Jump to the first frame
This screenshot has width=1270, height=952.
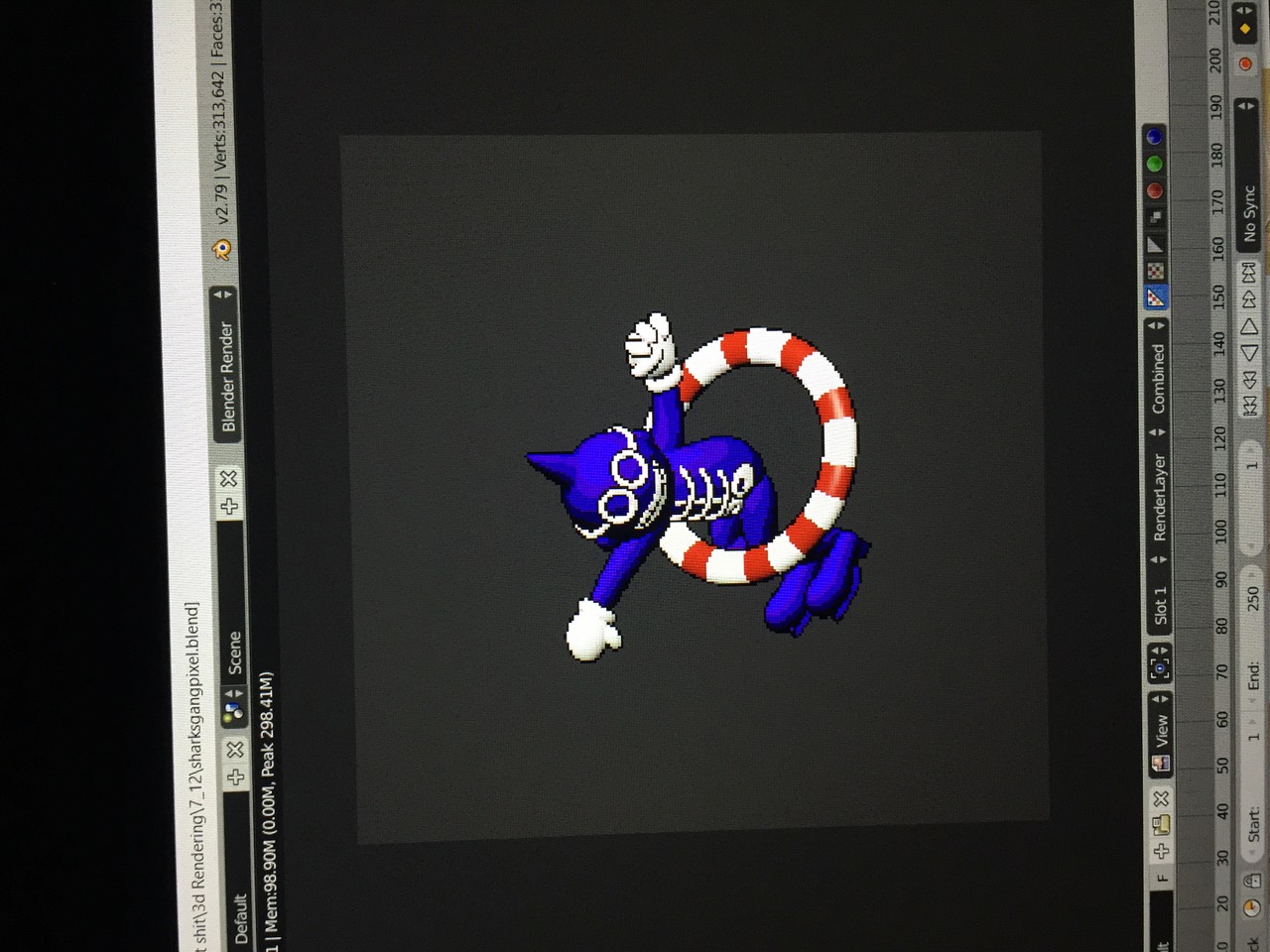click(x=1249, y=406)
